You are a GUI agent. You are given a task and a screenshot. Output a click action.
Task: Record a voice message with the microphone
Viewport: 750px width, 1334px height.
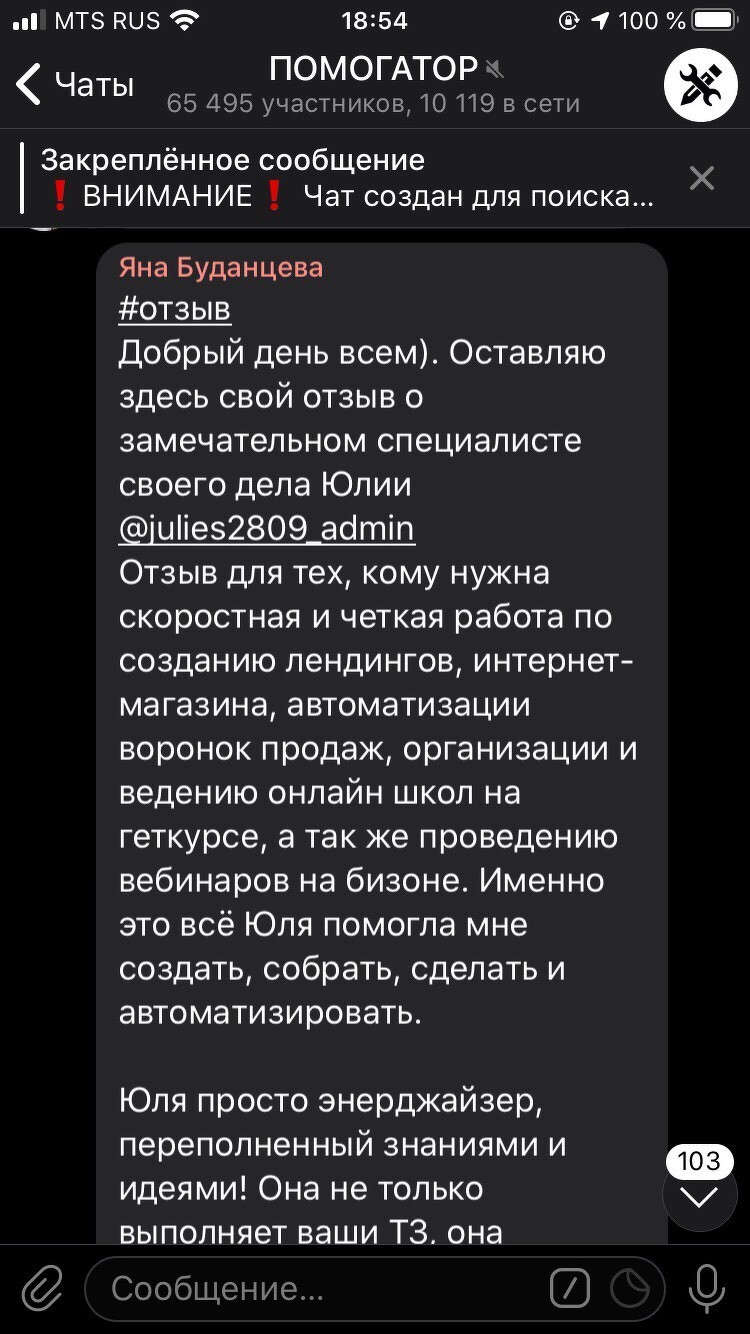pyautogui.click(x=707, y=1289)
